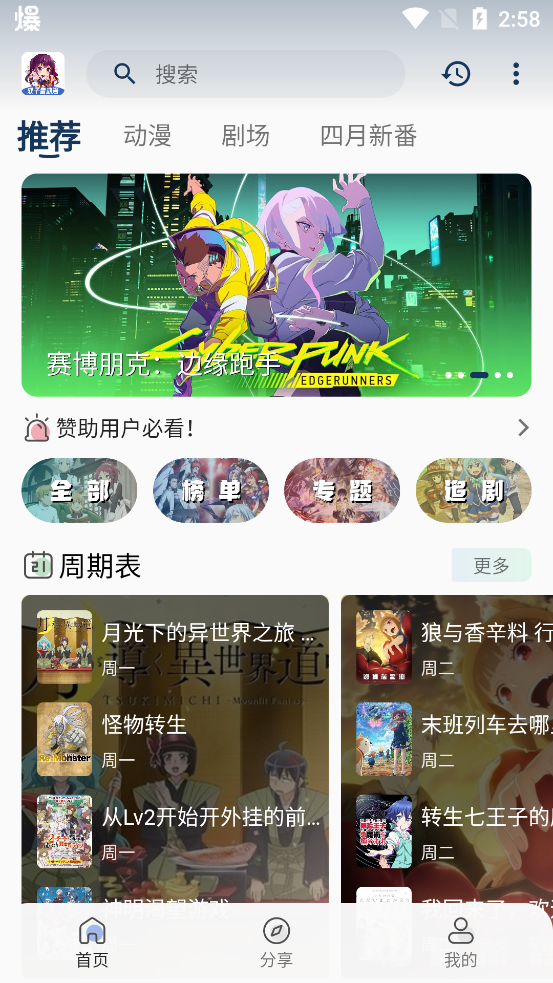Open the watch history clock icon
The height and width of the screenshot is (983, 553).
(x=456, y=74)
